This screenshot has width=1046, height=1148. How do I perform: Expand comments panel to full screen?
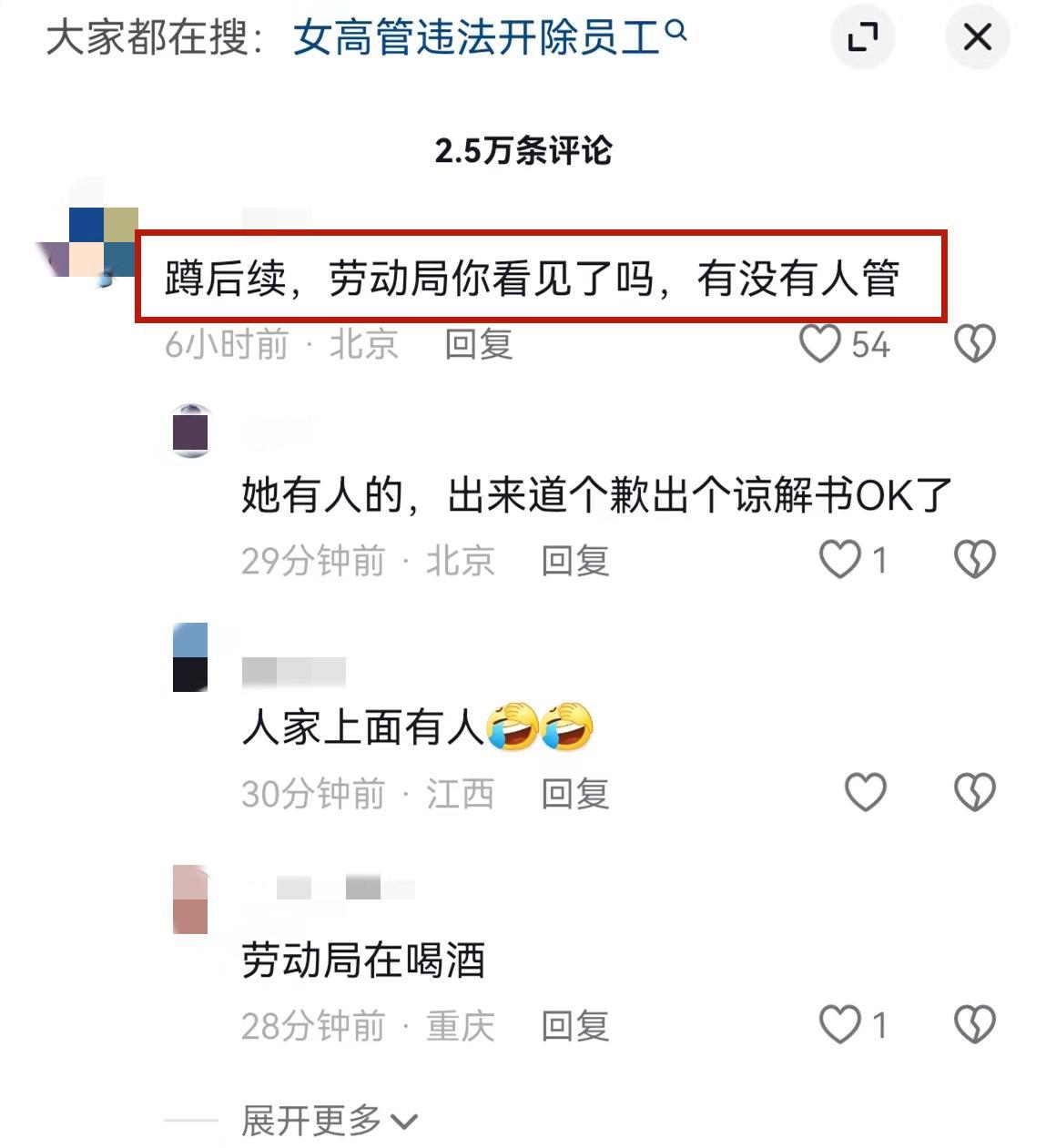pyautogui.click(x=862, y=38)
